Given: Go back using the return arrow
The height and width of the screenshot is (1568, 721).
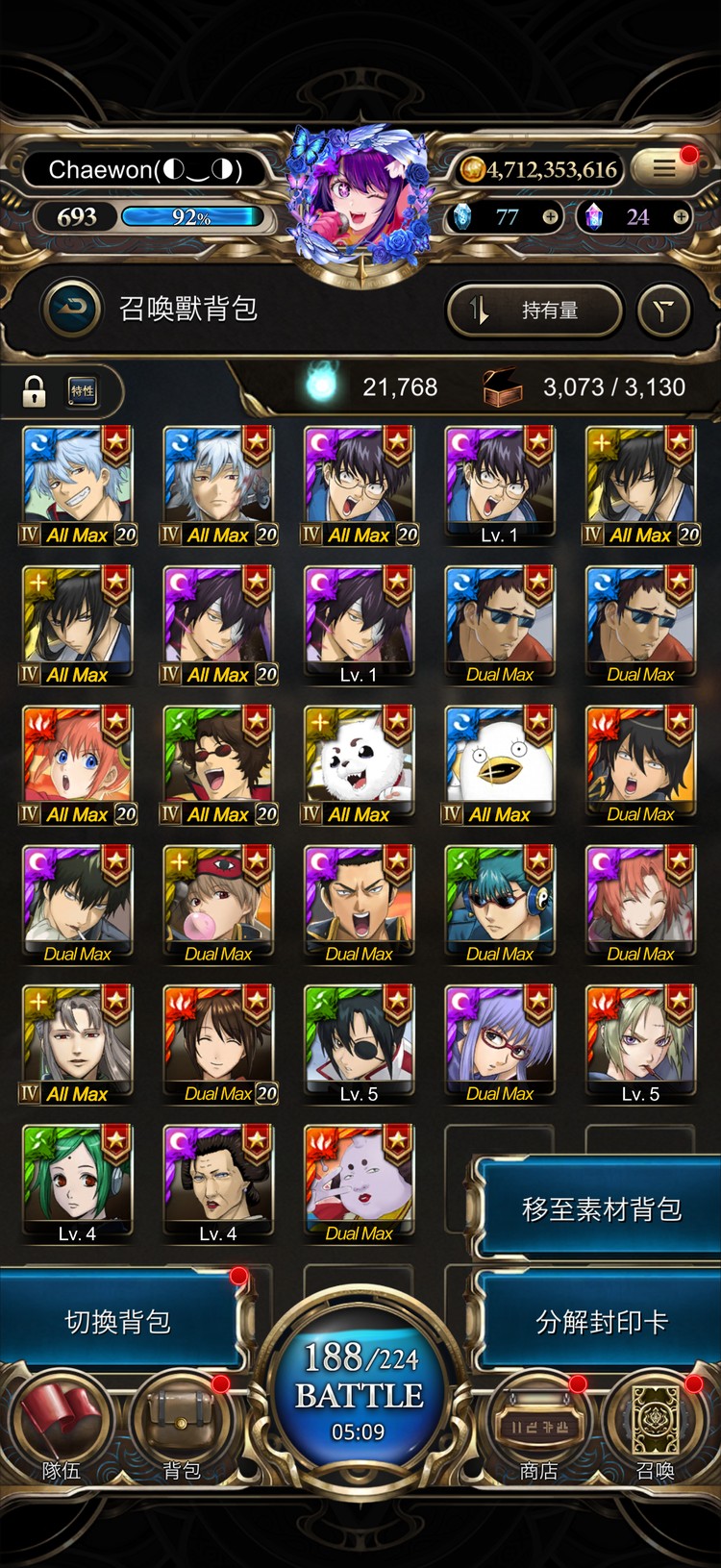Looking at the screenshot, I should click(71, 309).
